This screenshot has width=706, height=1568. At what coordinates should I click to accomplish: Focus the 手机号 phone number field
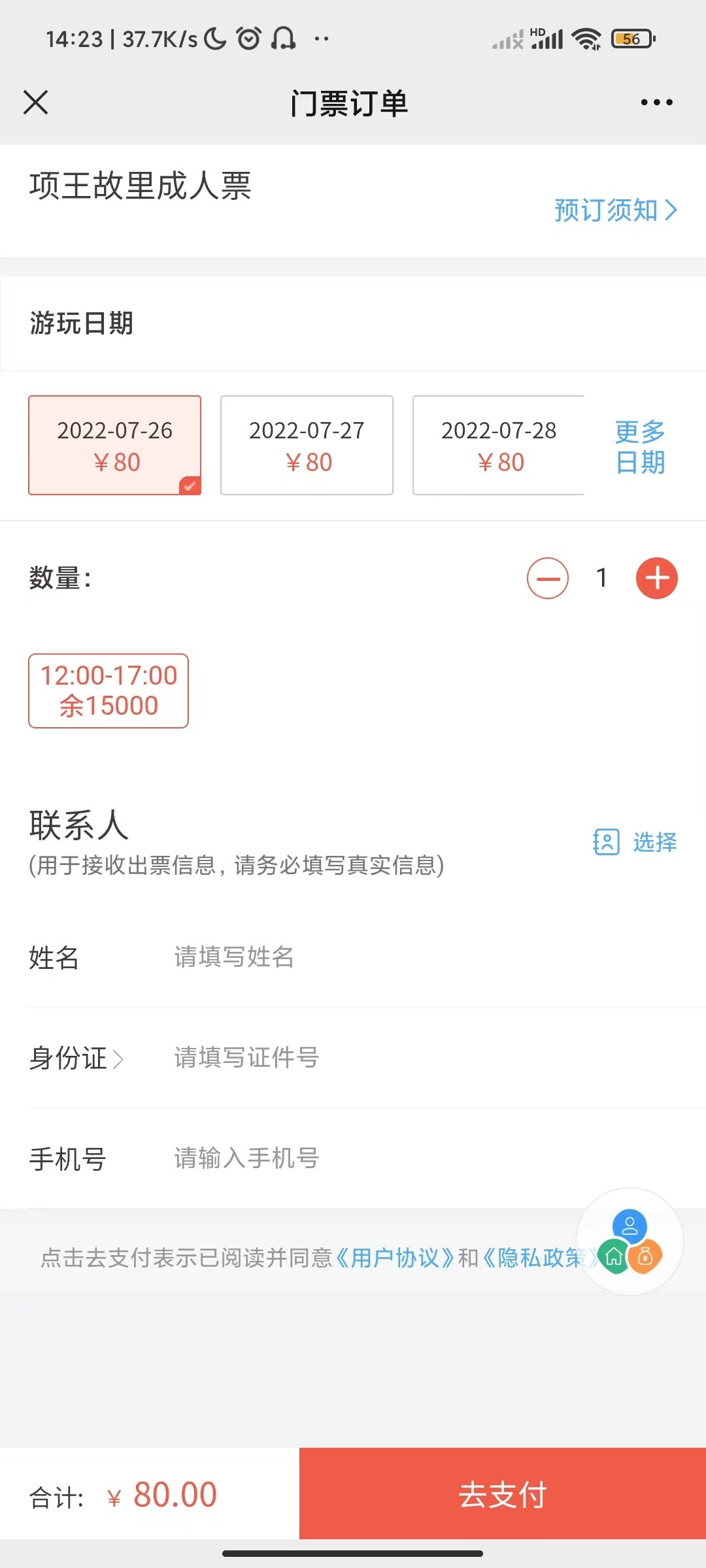[392, 1158]
